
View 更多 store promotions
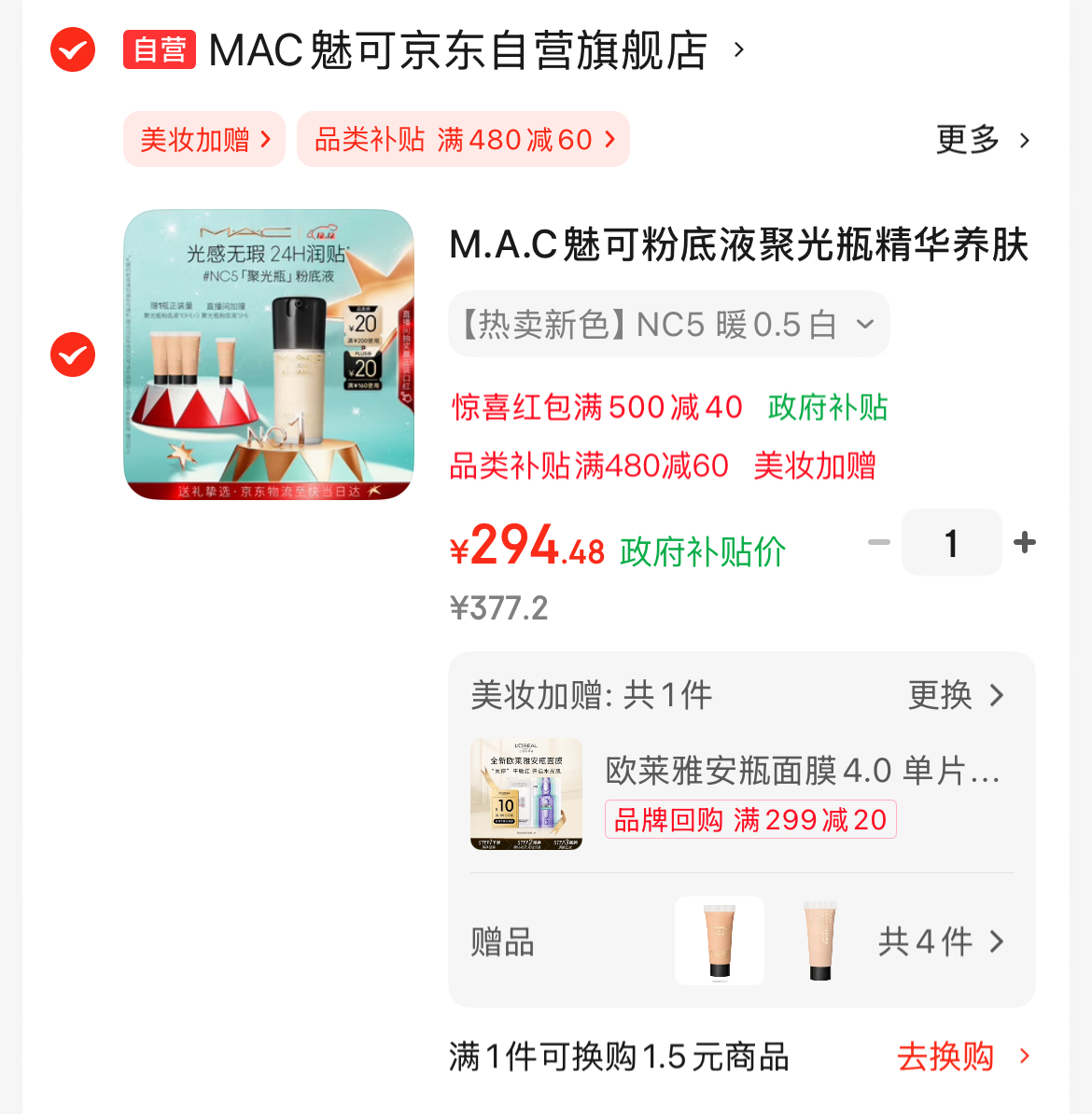click(983, 140)
